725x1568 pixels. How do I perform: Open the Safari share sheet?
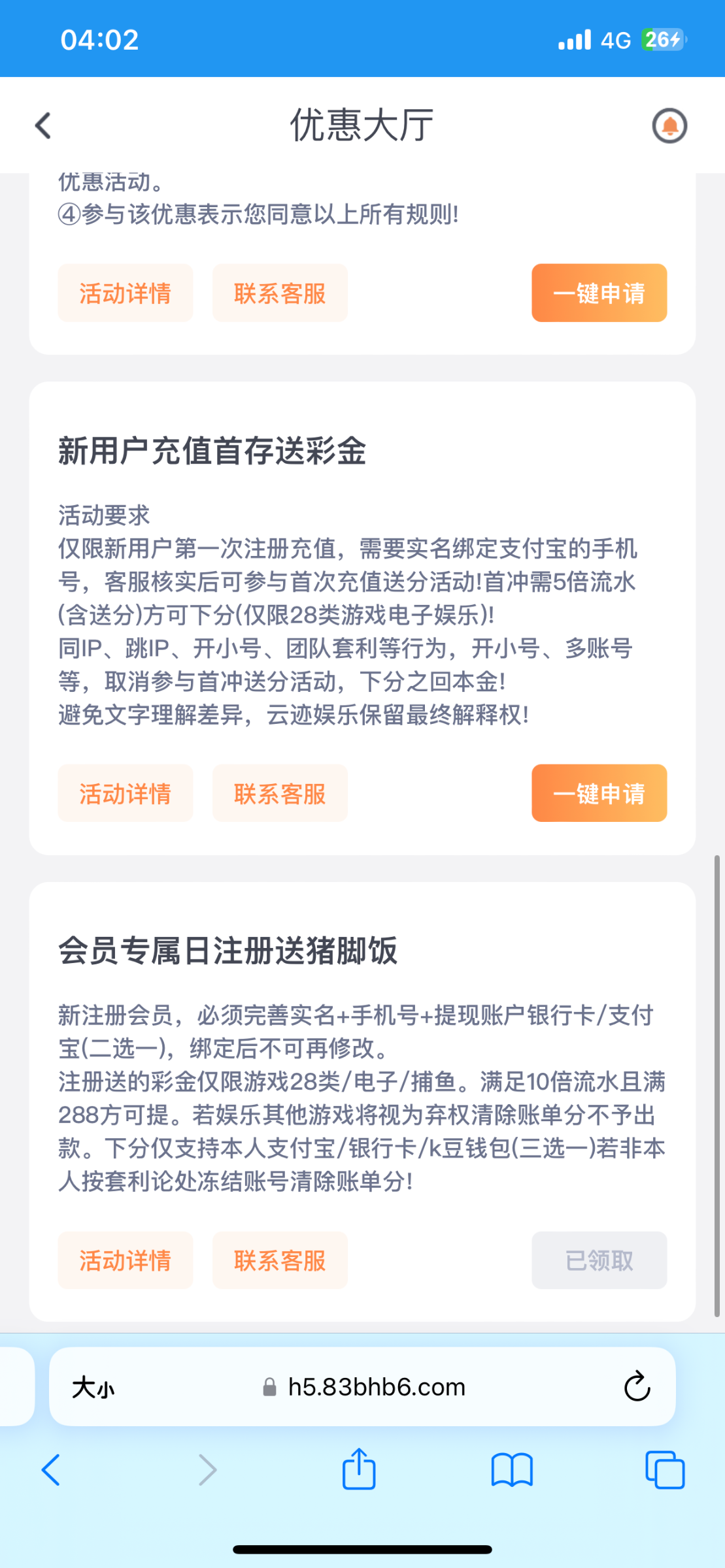(359, 1470)
